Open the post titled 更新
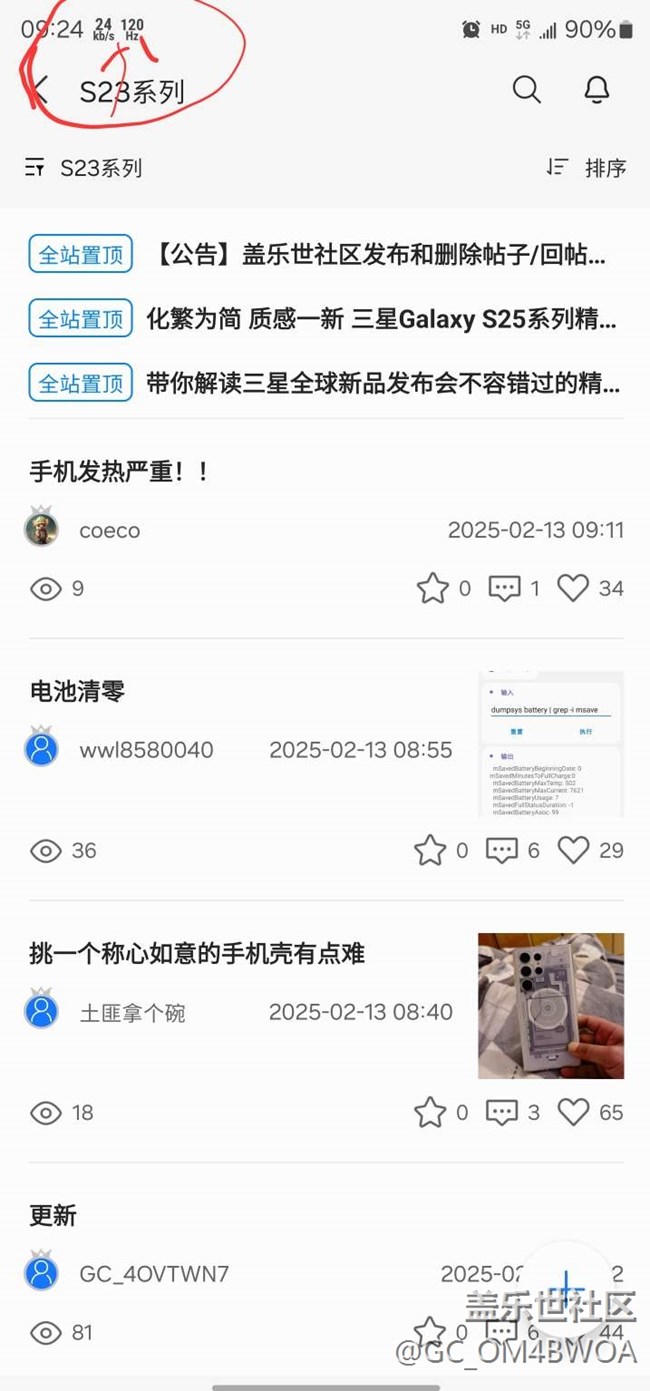 click(53, 1215)
